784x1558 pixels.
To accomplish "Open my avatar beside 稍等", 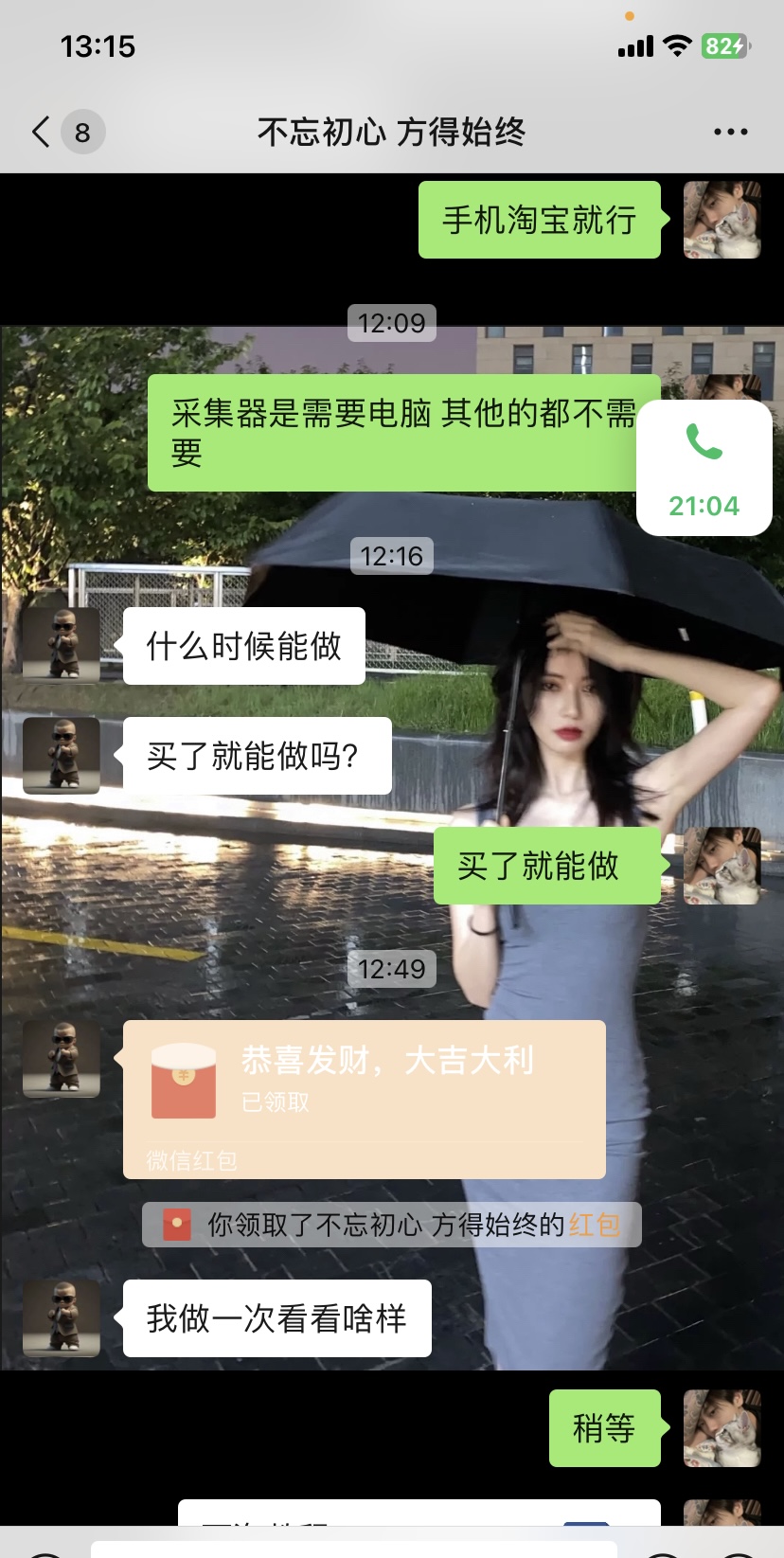I will 722,1427.
